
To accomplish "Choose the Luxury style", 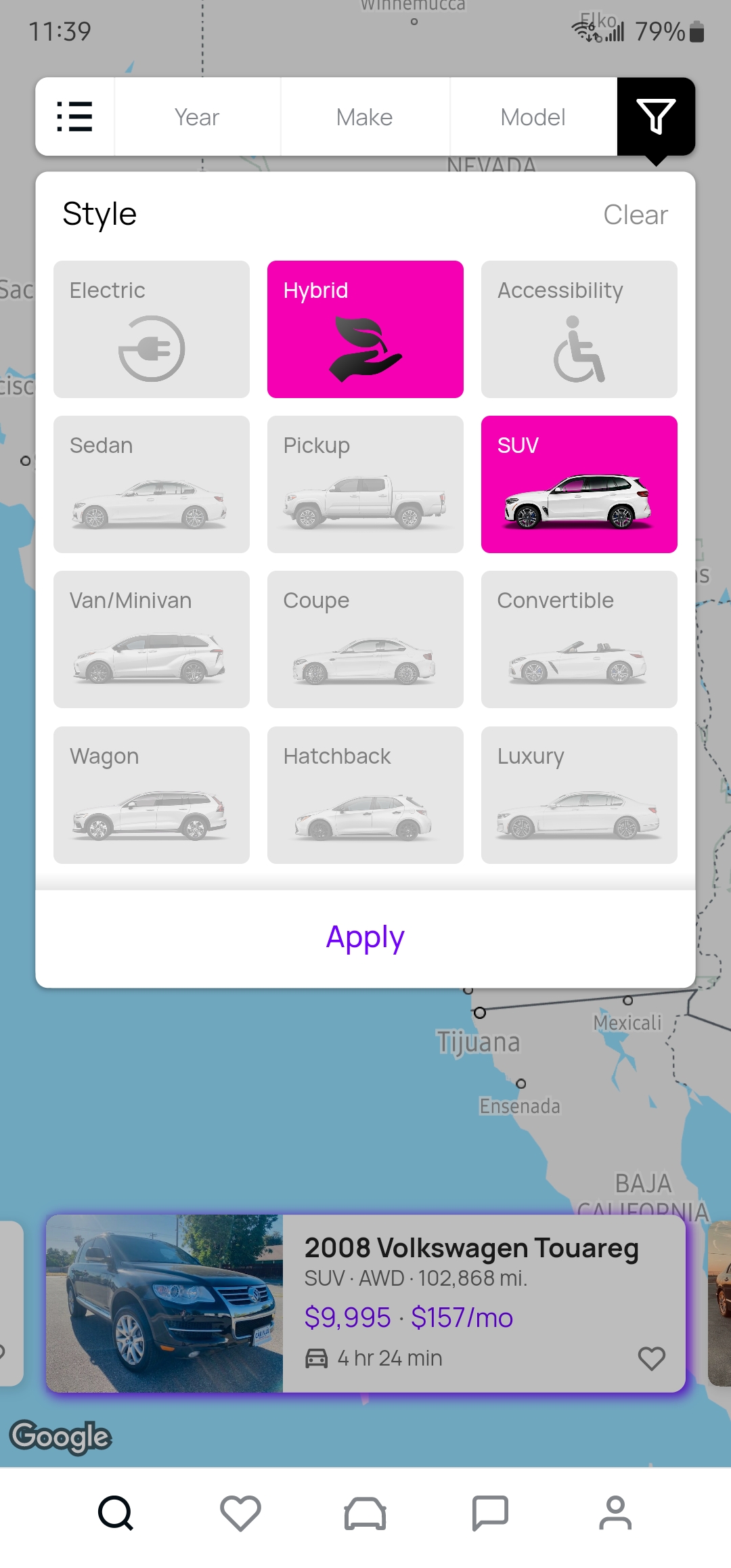I will click(x=579, y=795).
